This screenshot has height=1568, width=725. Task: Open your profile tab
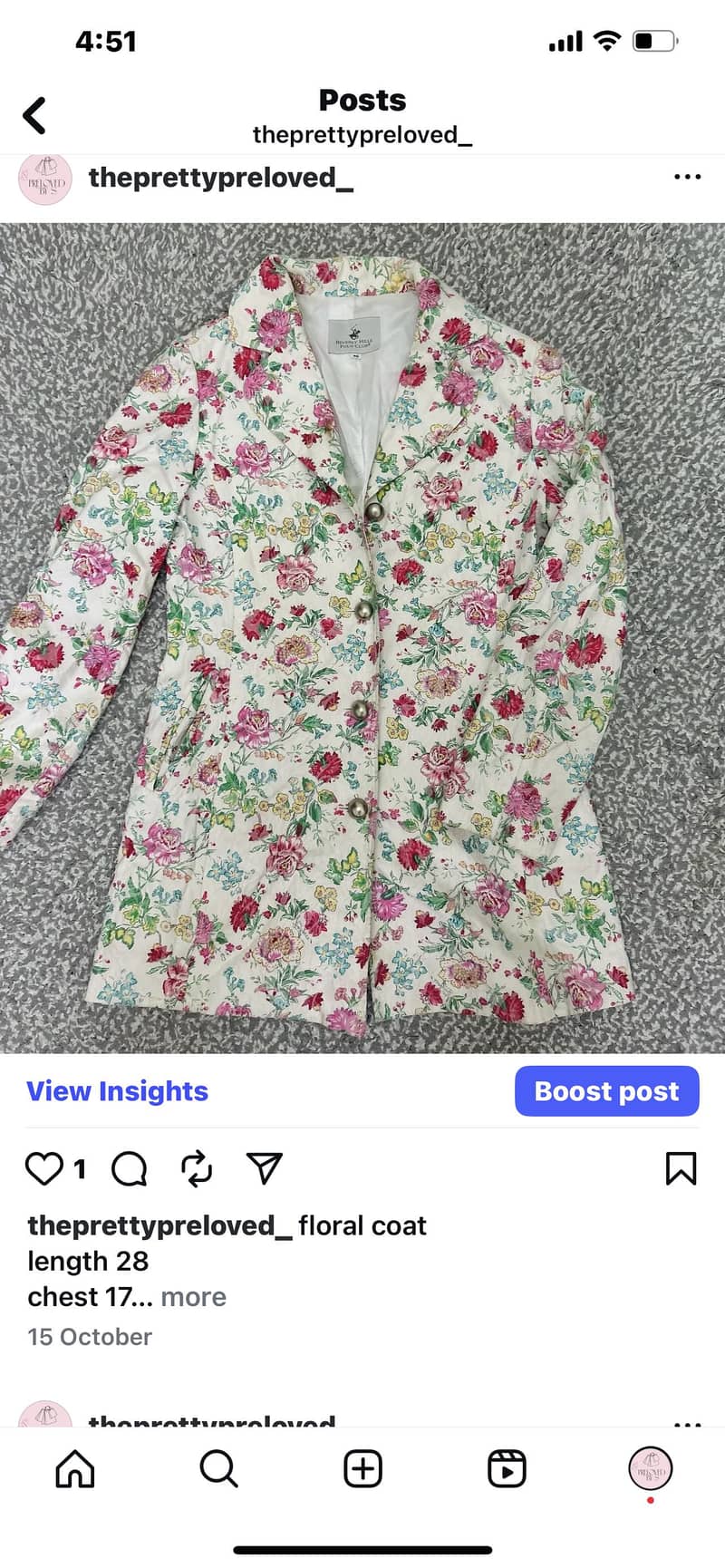point(650,1469)
